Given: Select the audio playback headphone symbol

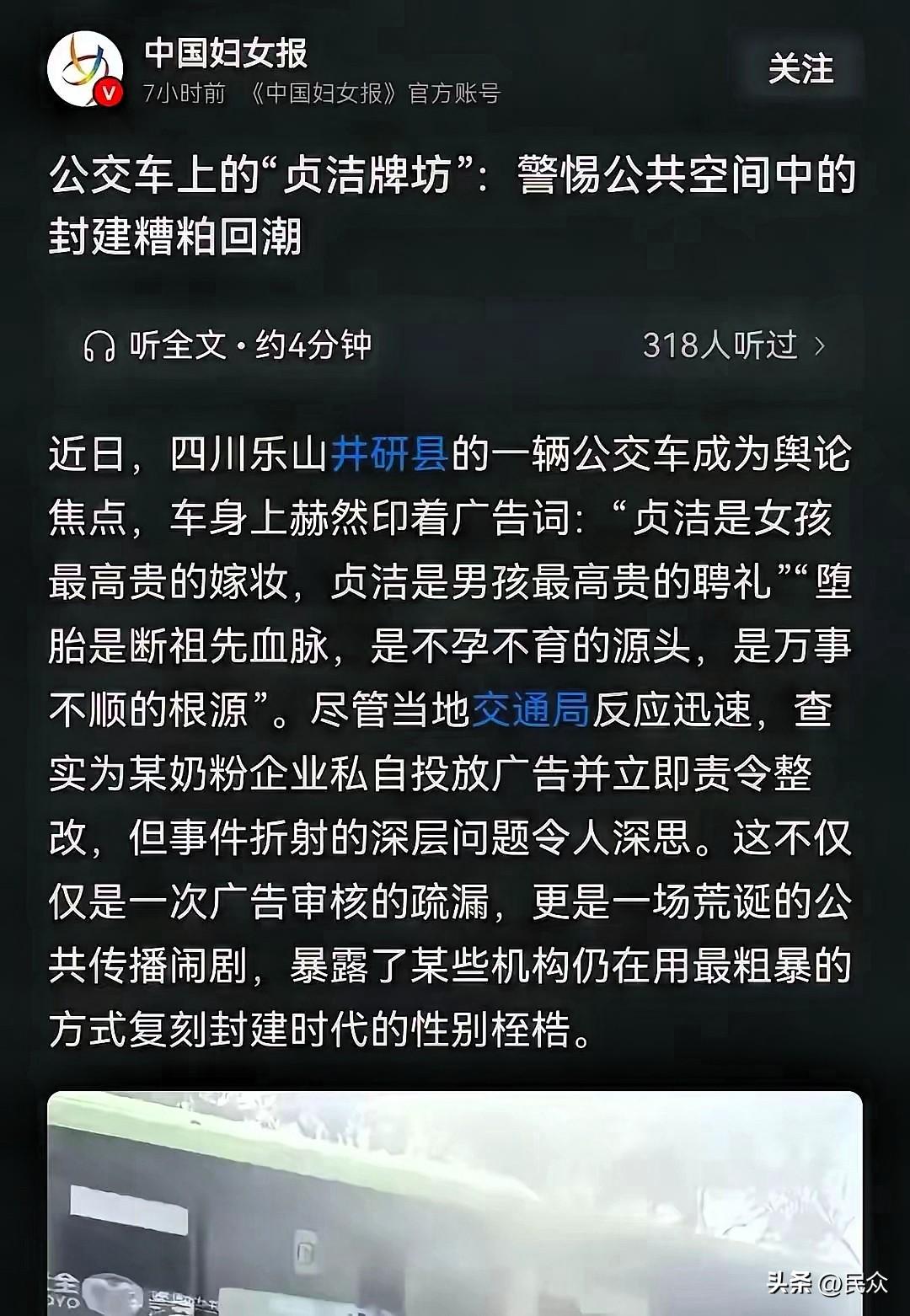Looking at the screenshot, I should [100, 344].
